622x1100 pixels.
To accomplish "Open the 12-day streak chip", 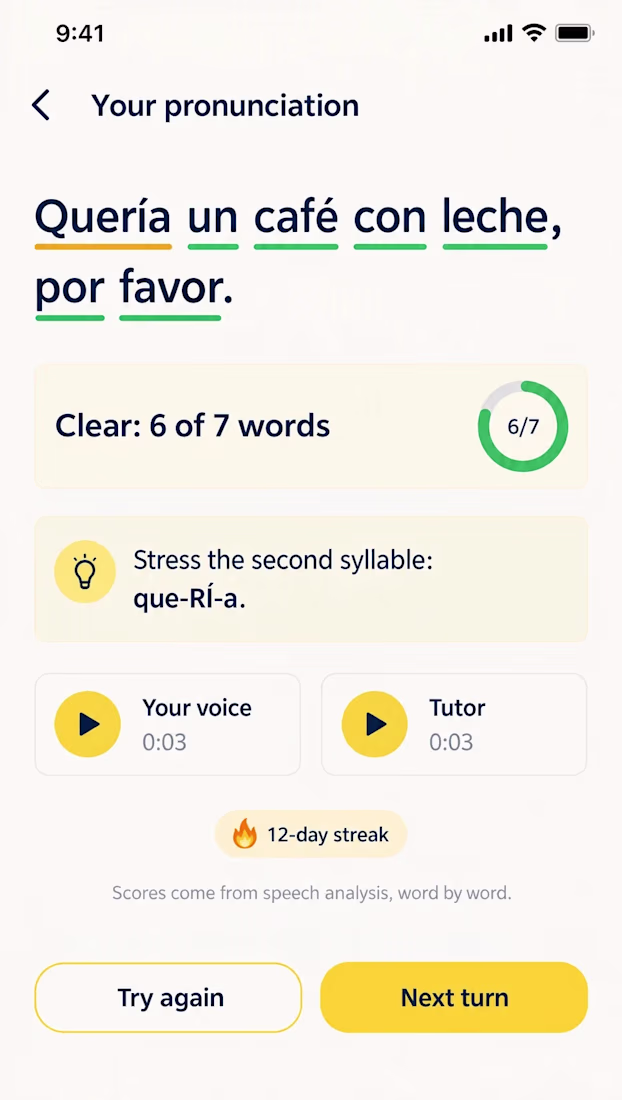I will tap(311, 835).
